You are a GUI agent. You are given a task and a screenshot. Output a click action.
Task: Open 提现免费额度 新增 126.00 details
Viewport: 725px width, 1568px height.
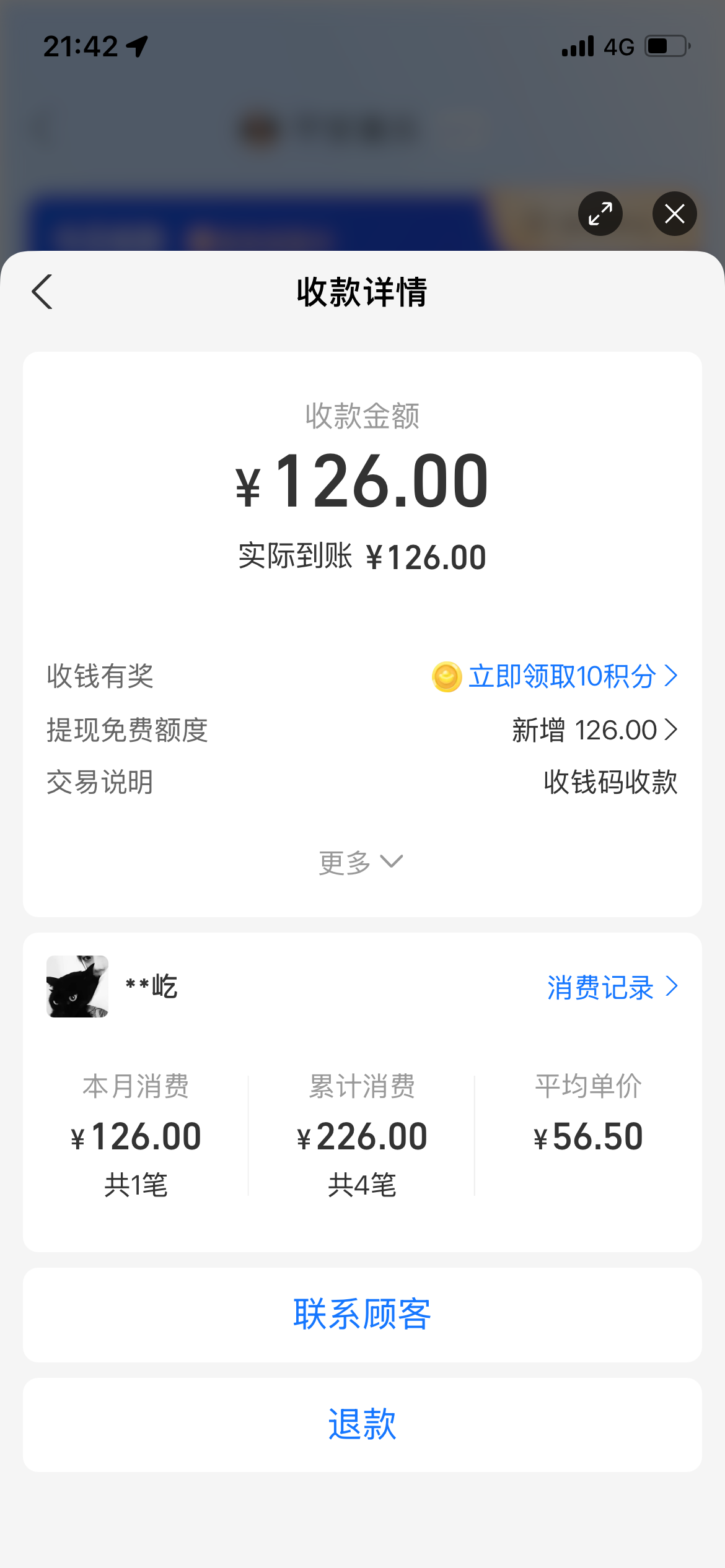[x=594, y=730]
